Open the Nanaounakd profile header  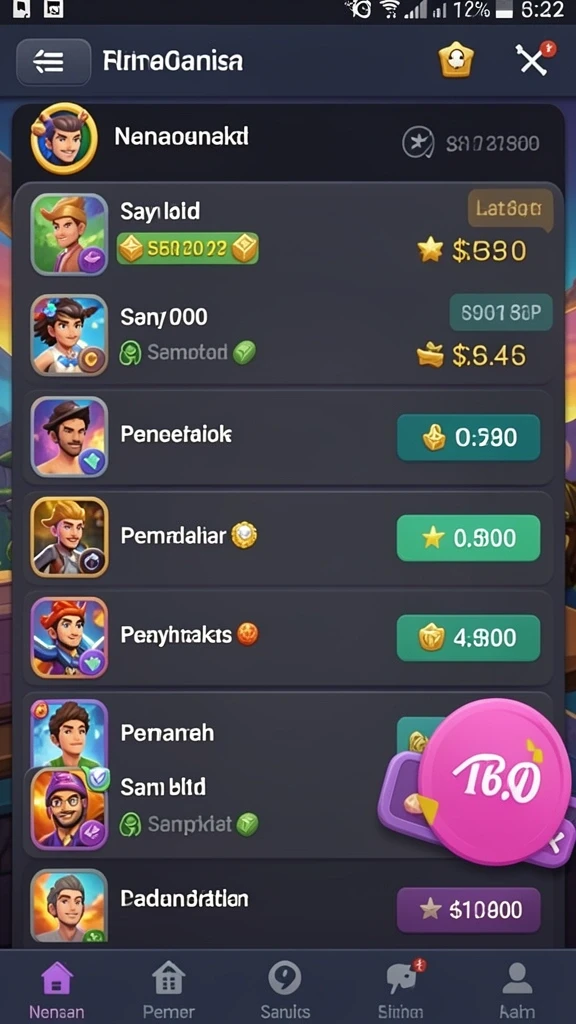(x=287, y=140)
